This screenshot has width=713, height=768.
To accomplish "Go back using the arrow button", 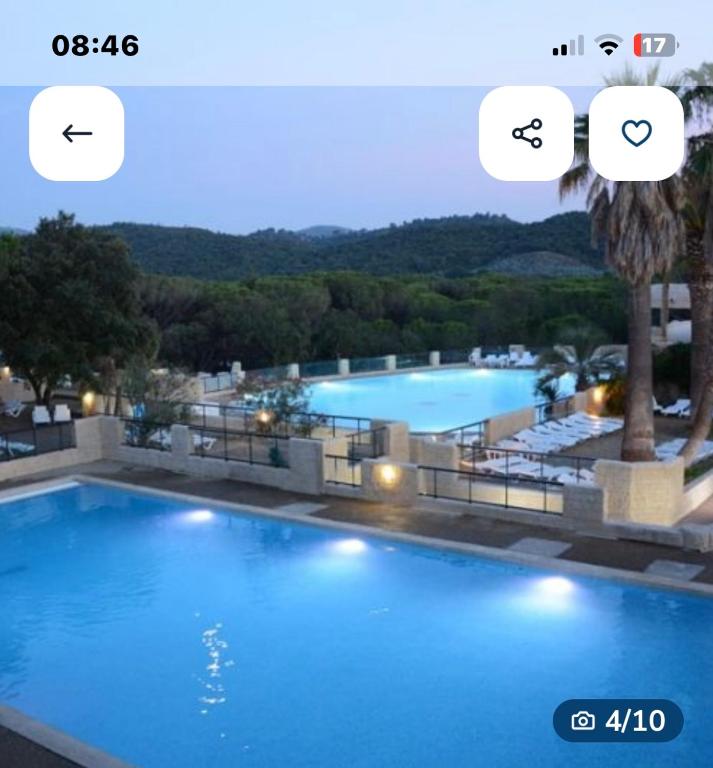I will point(77,133).
